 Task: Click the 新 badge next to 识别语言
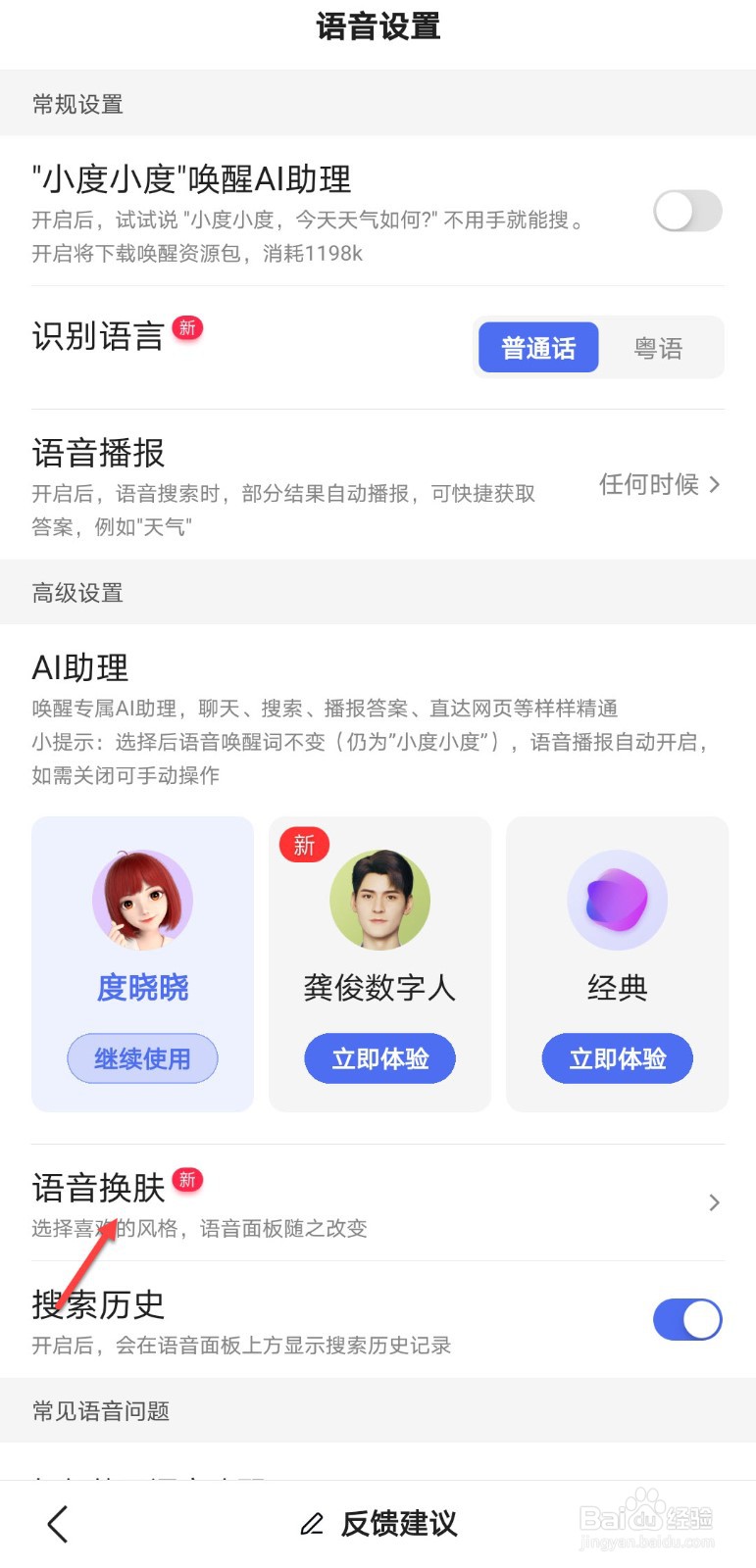point(187,329)
